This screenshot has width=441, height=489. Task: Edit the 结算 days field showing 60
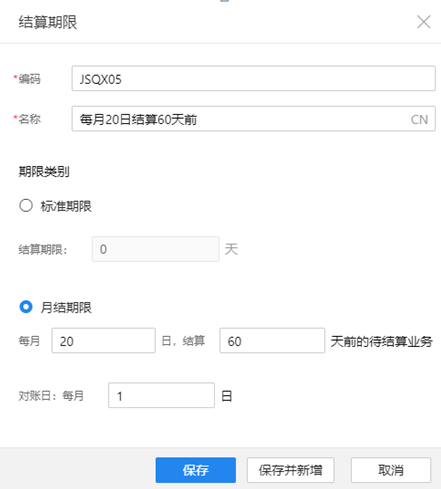(x=272, y=340)
